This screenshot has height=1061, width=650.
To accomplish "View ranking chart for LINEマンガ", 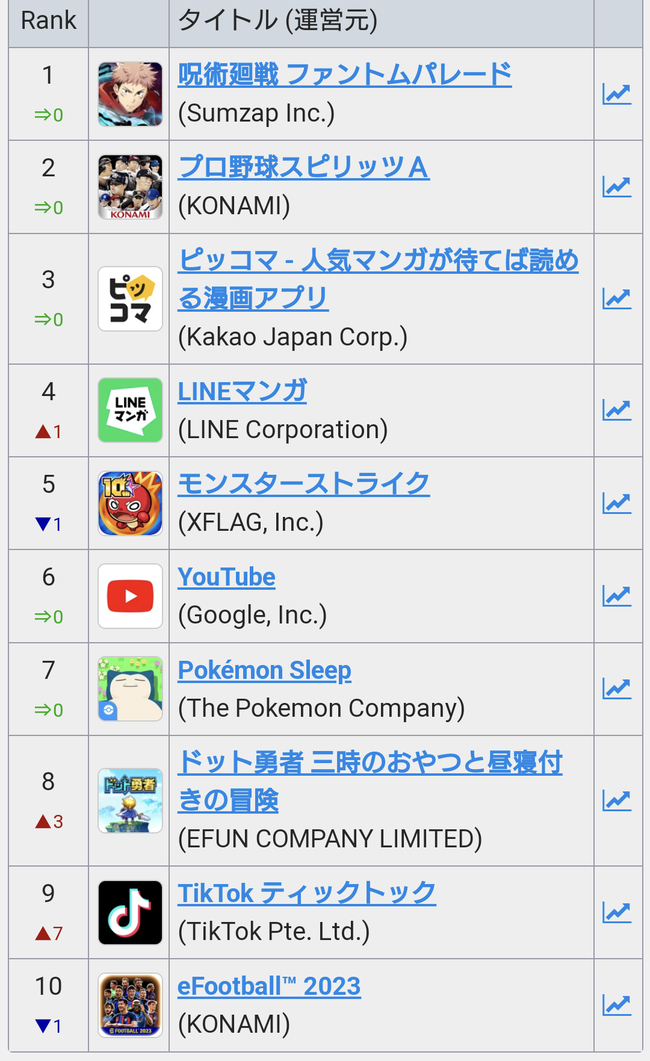I will point(617,410).
